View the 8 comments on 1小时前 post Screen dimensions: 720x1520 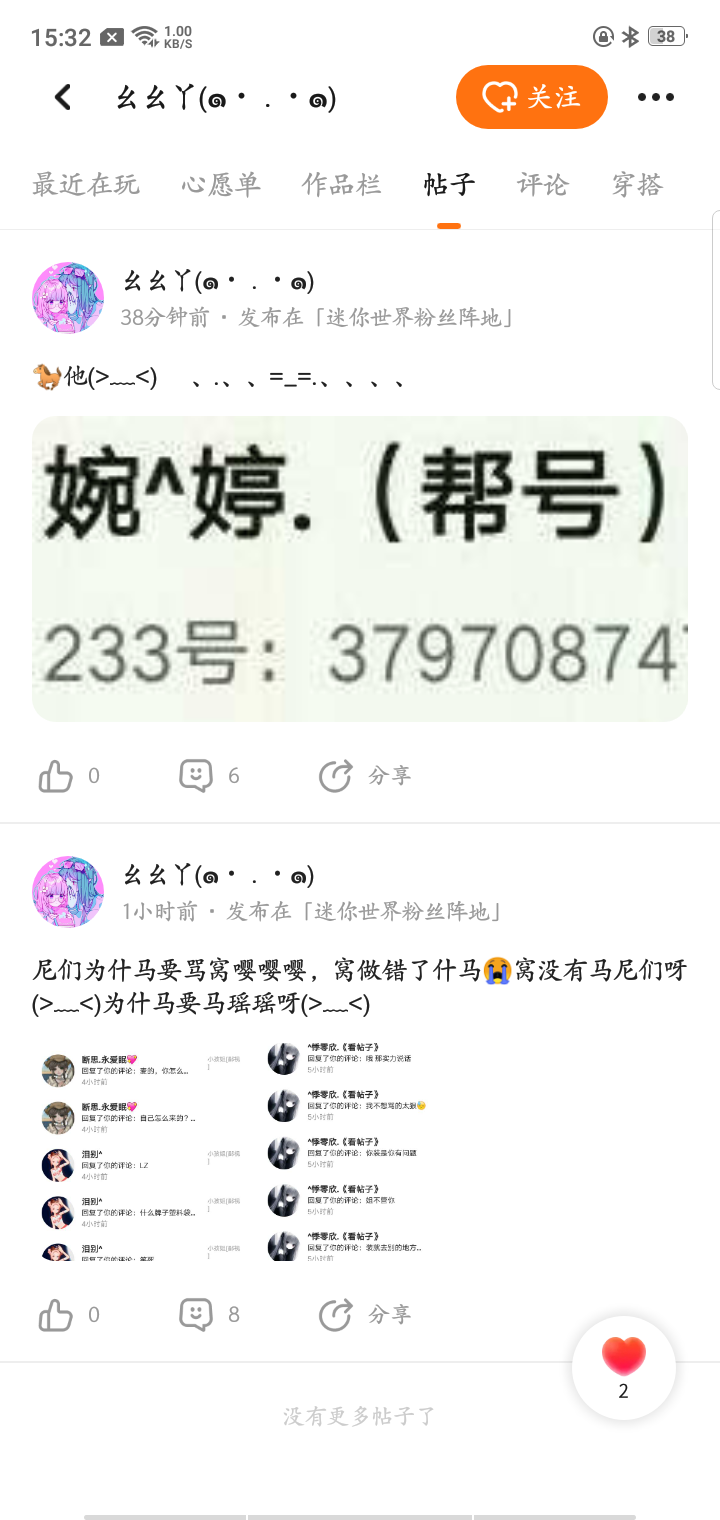click(197, 1314)
